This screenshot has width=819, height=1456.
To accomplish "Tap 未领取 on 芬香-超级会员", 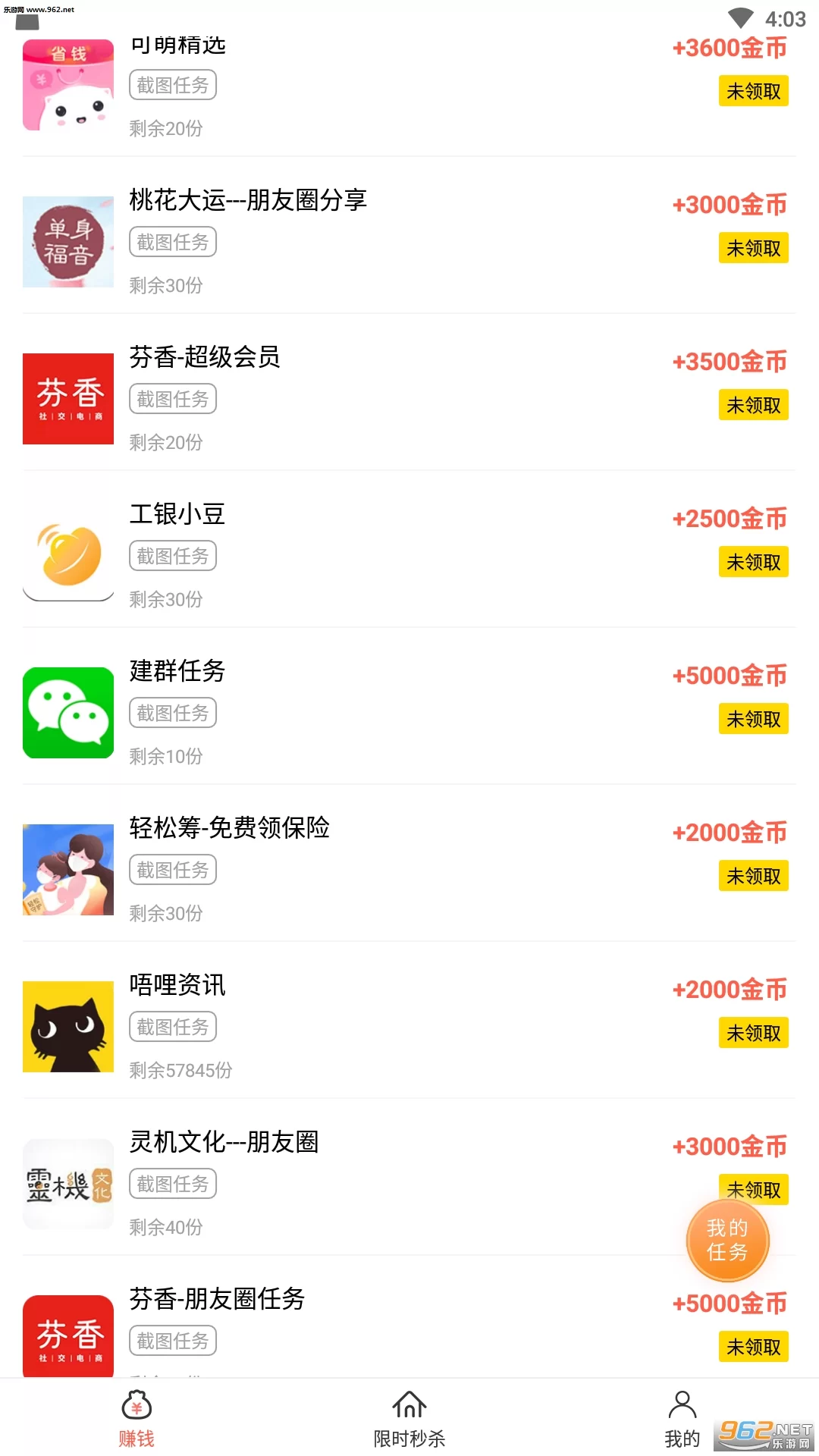I will coord(753,405).
